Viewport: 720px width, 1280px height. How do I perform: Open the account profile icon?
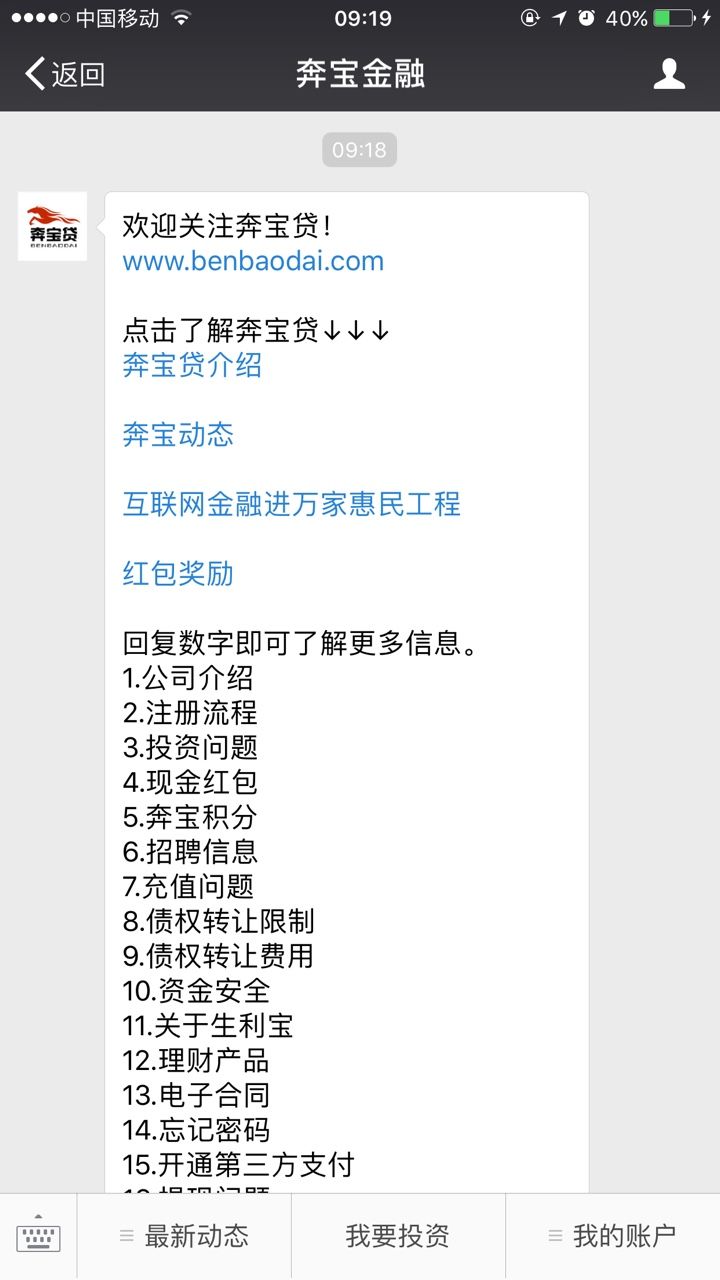point(669,74)
